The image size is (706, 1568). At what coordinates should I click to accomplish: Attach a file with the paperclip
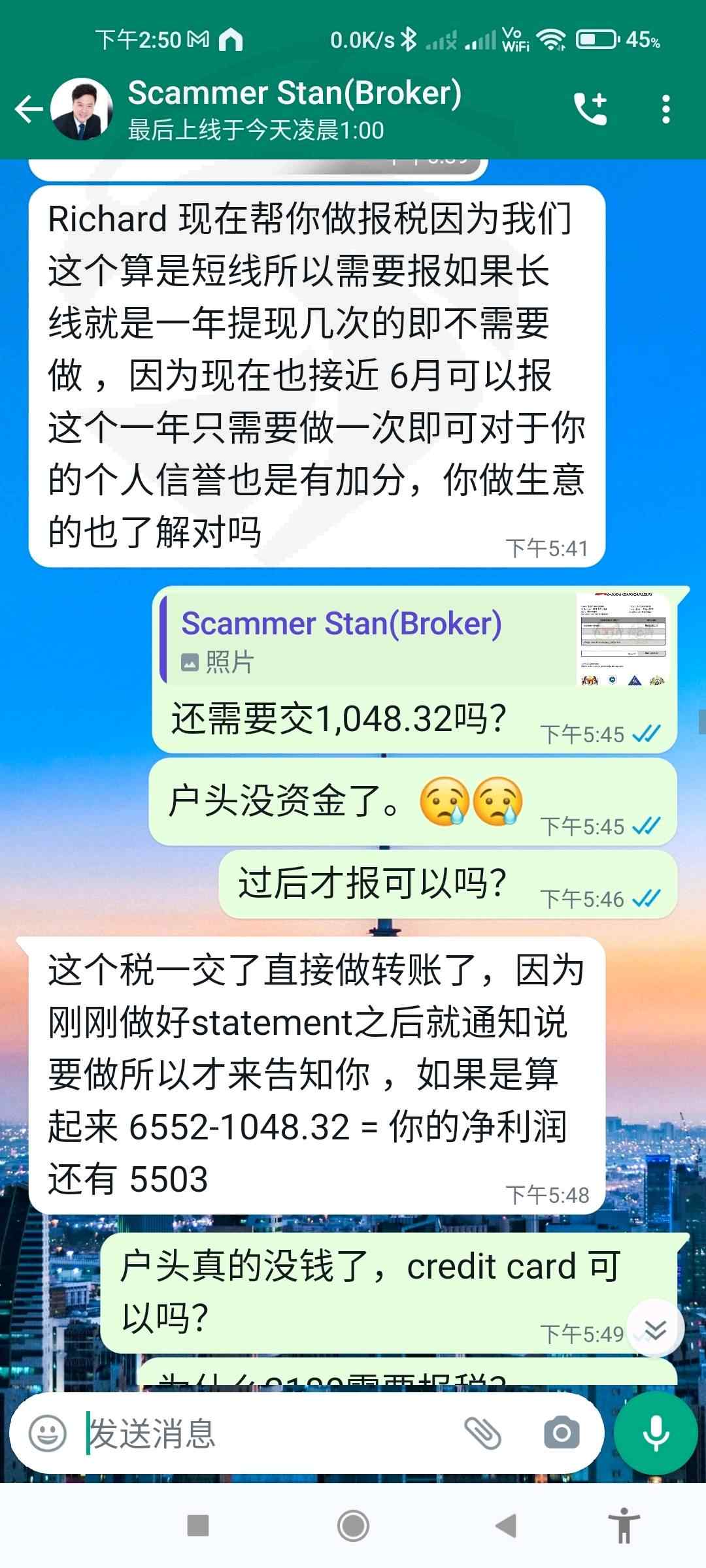[482, 1433]
